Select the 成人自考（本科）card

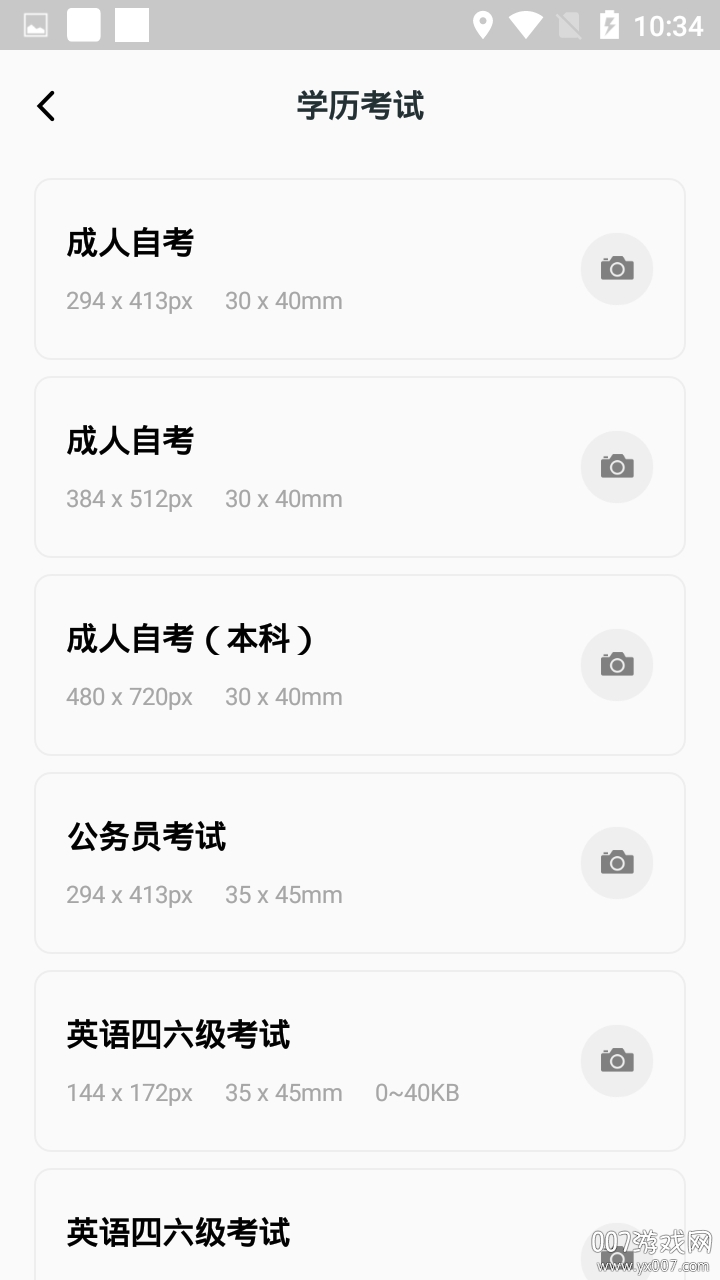tap(300, 665)
